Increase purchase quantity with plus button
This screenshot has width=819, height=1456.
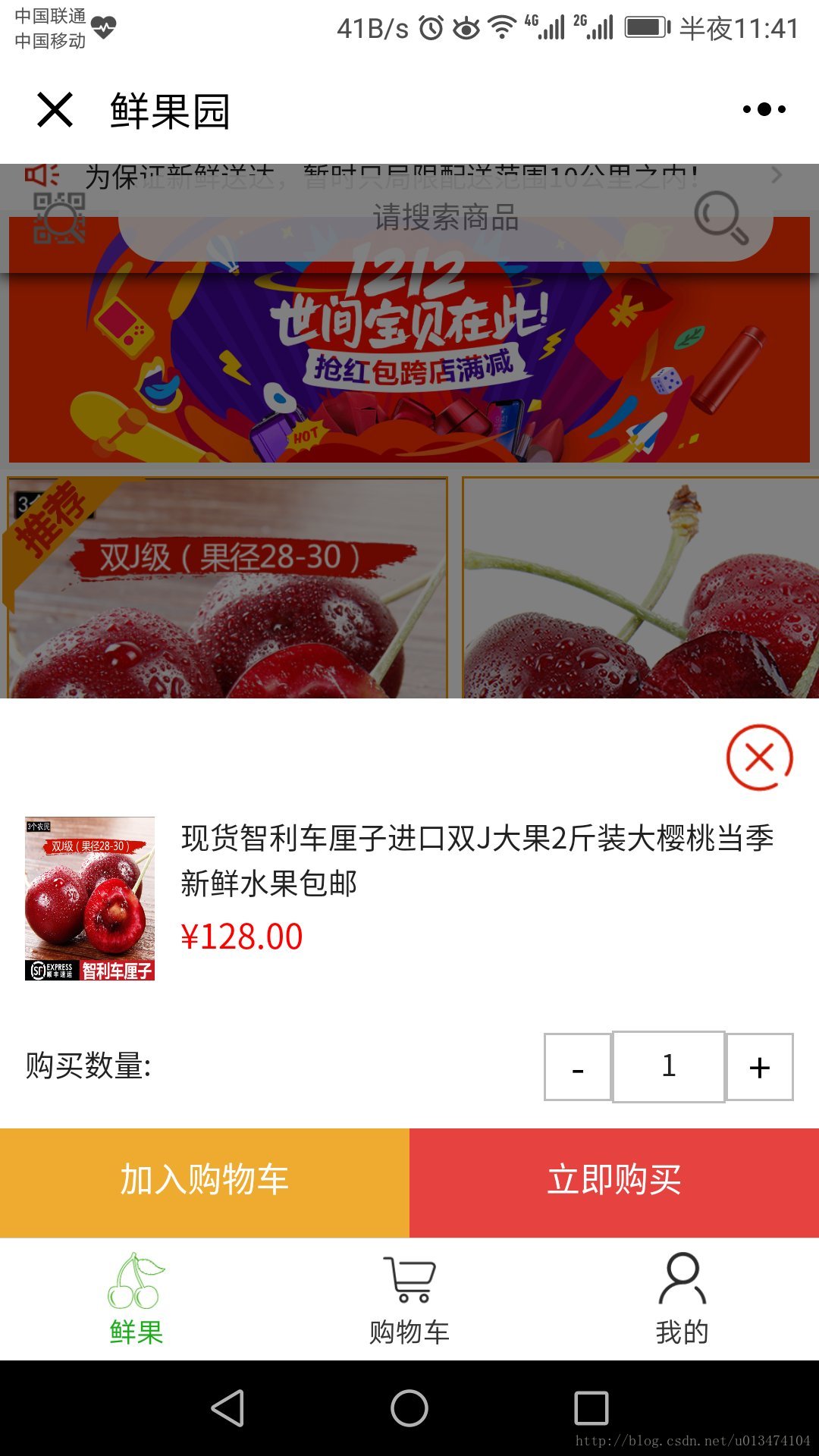coord(759,1067)
